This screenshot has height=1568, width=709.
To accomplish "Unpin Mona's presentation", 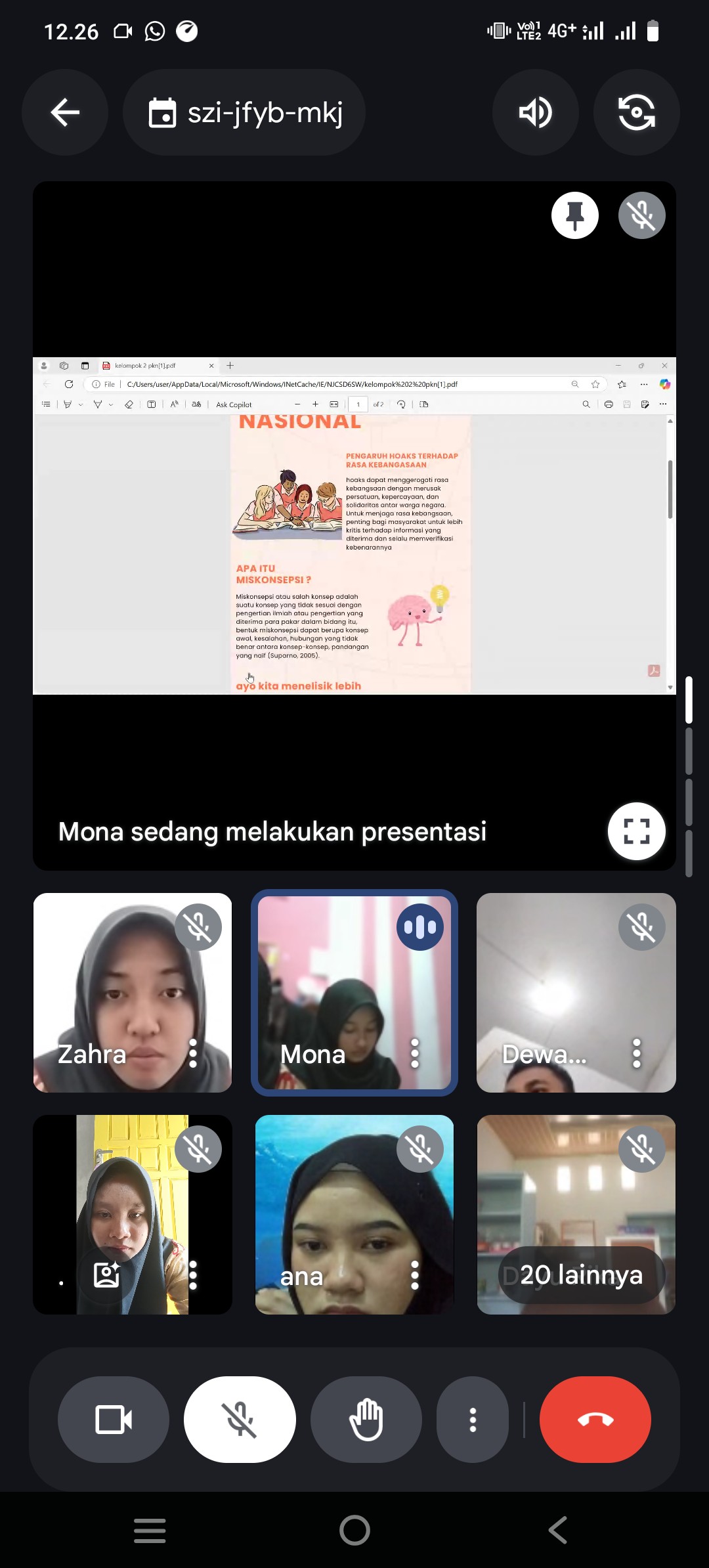I will pyautogui.click(x=574, y=215).
